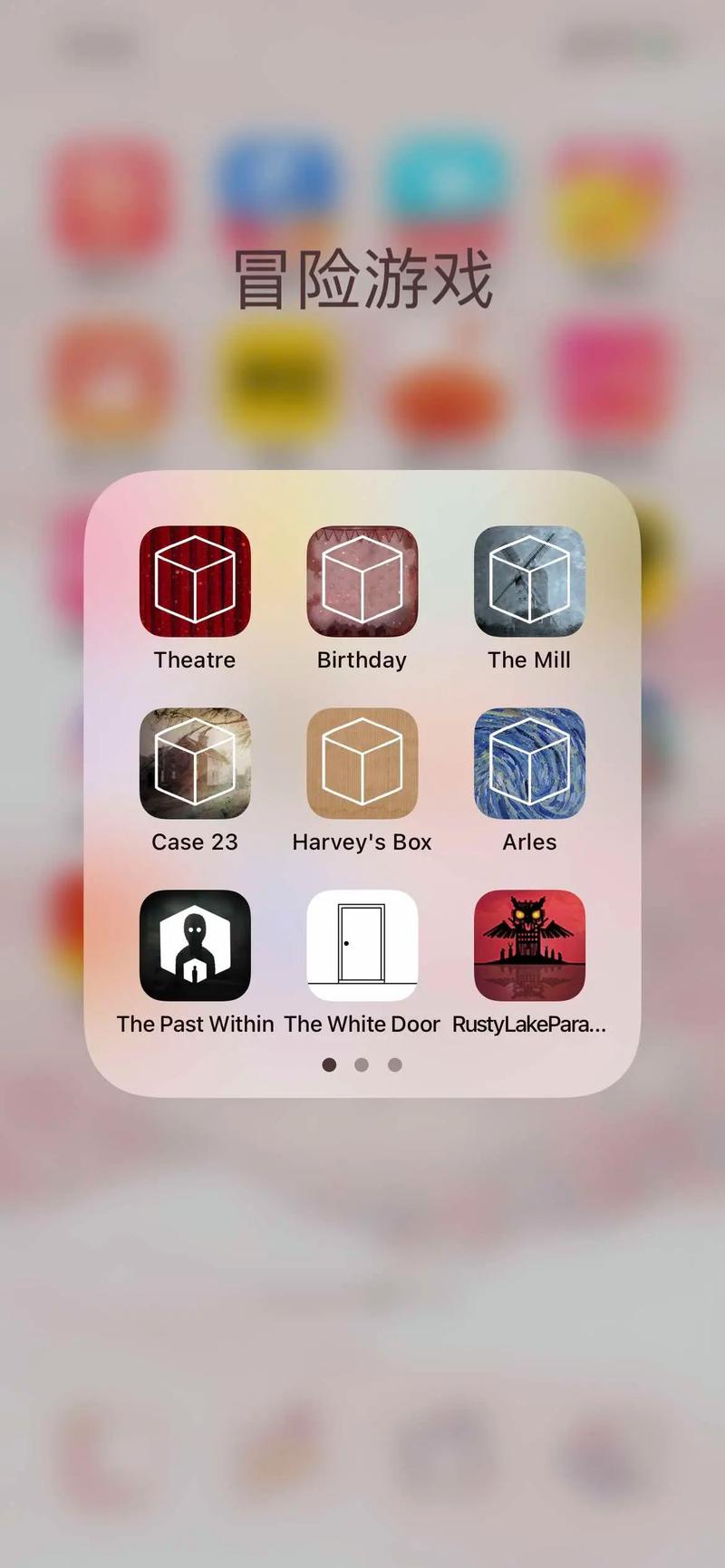The width and height of the screenshot is (725, 1568).
Task: Open The Past Within
Action: tap(195, 946)
